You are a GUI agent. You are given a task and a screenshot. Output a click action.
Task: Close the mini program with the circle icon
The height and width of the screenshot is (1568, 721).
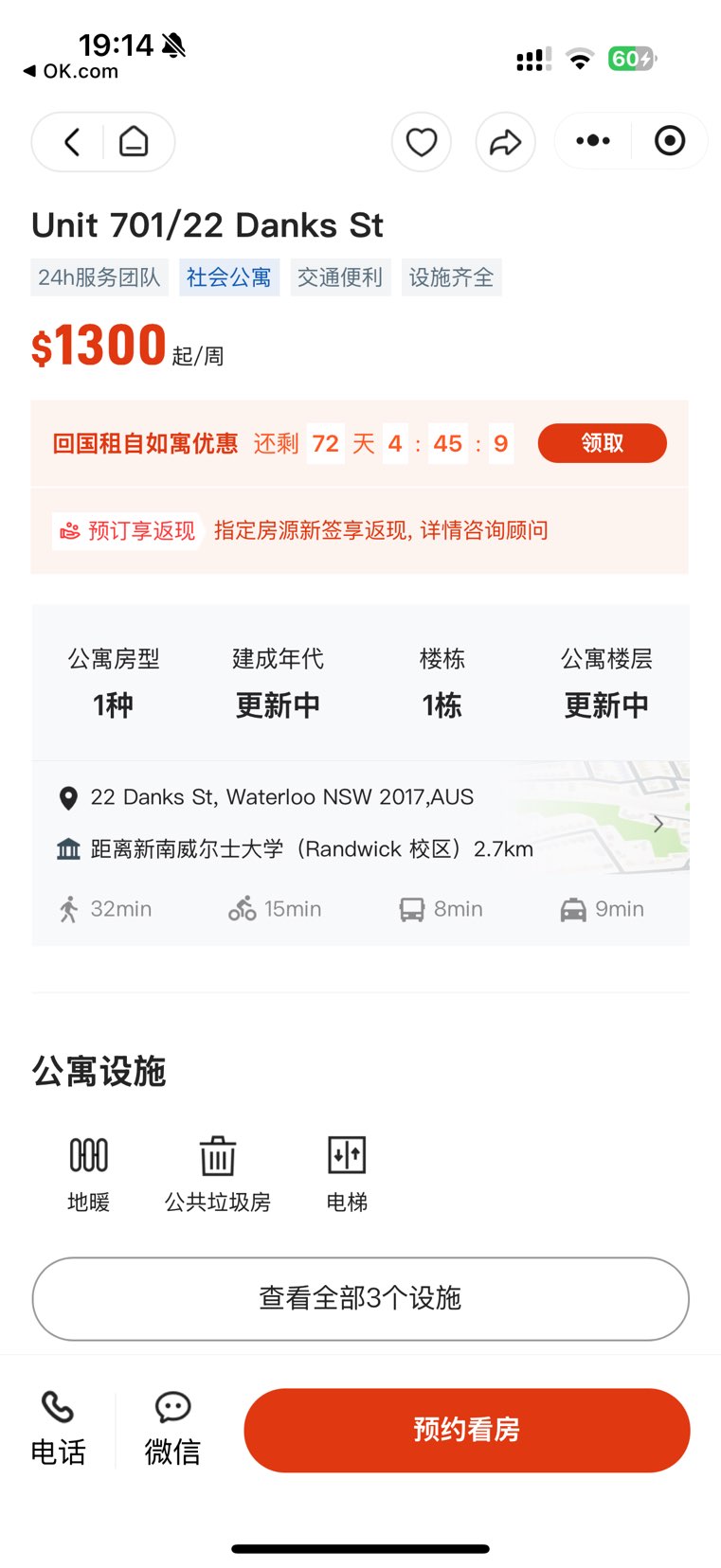670,141
